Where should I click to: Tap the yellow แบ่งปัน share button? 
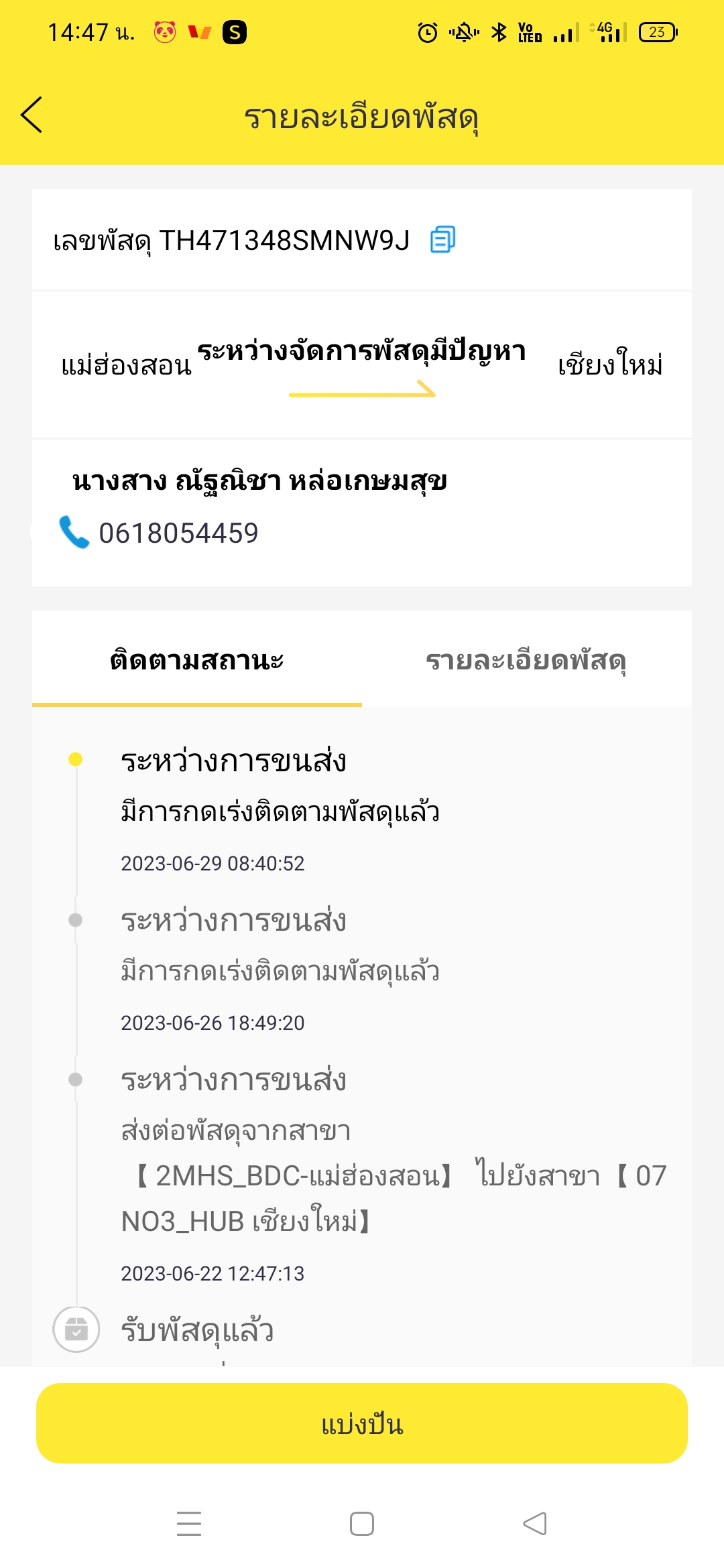coord(362,1423)
